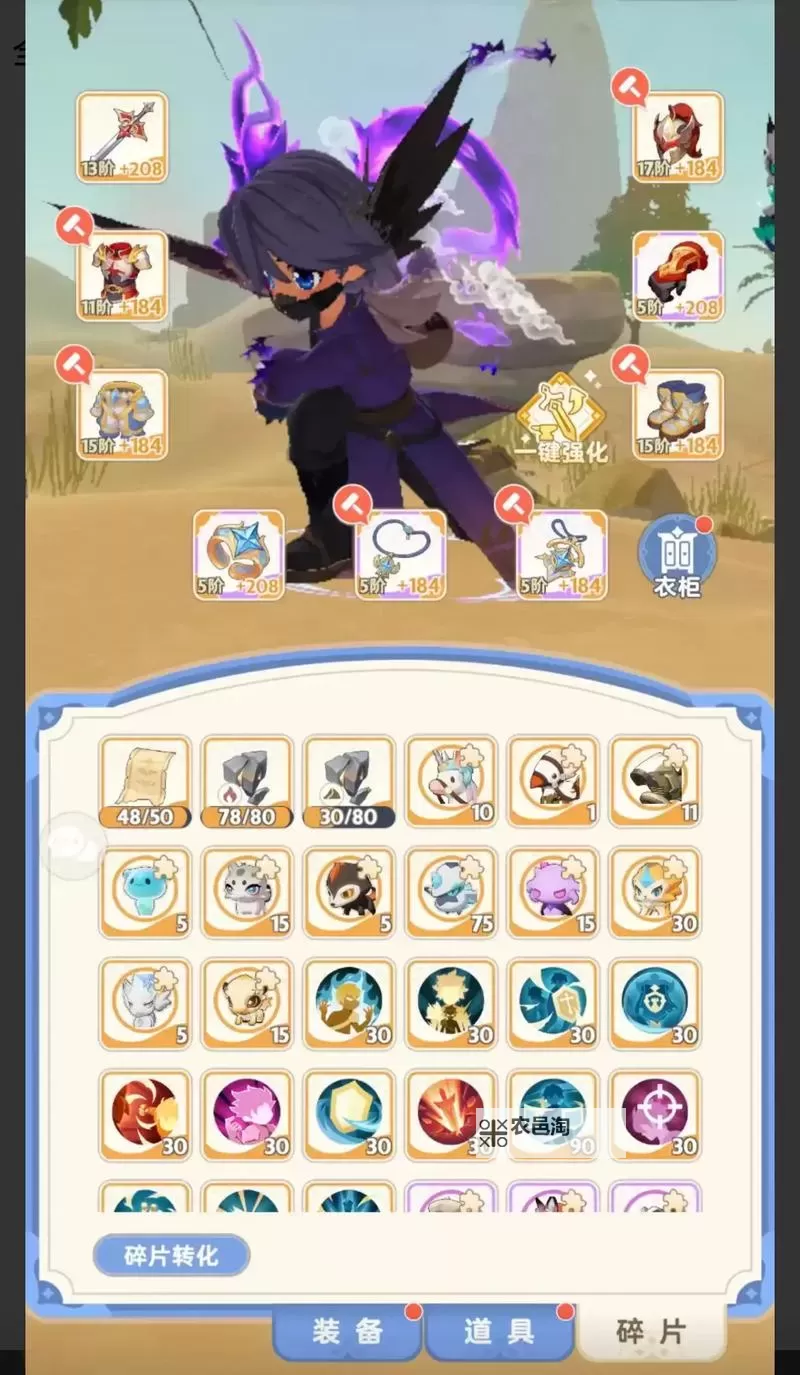Open the pants slot 15阶 +184
The height and width of the screenshot is (1375, 800).
coord(122,414)
